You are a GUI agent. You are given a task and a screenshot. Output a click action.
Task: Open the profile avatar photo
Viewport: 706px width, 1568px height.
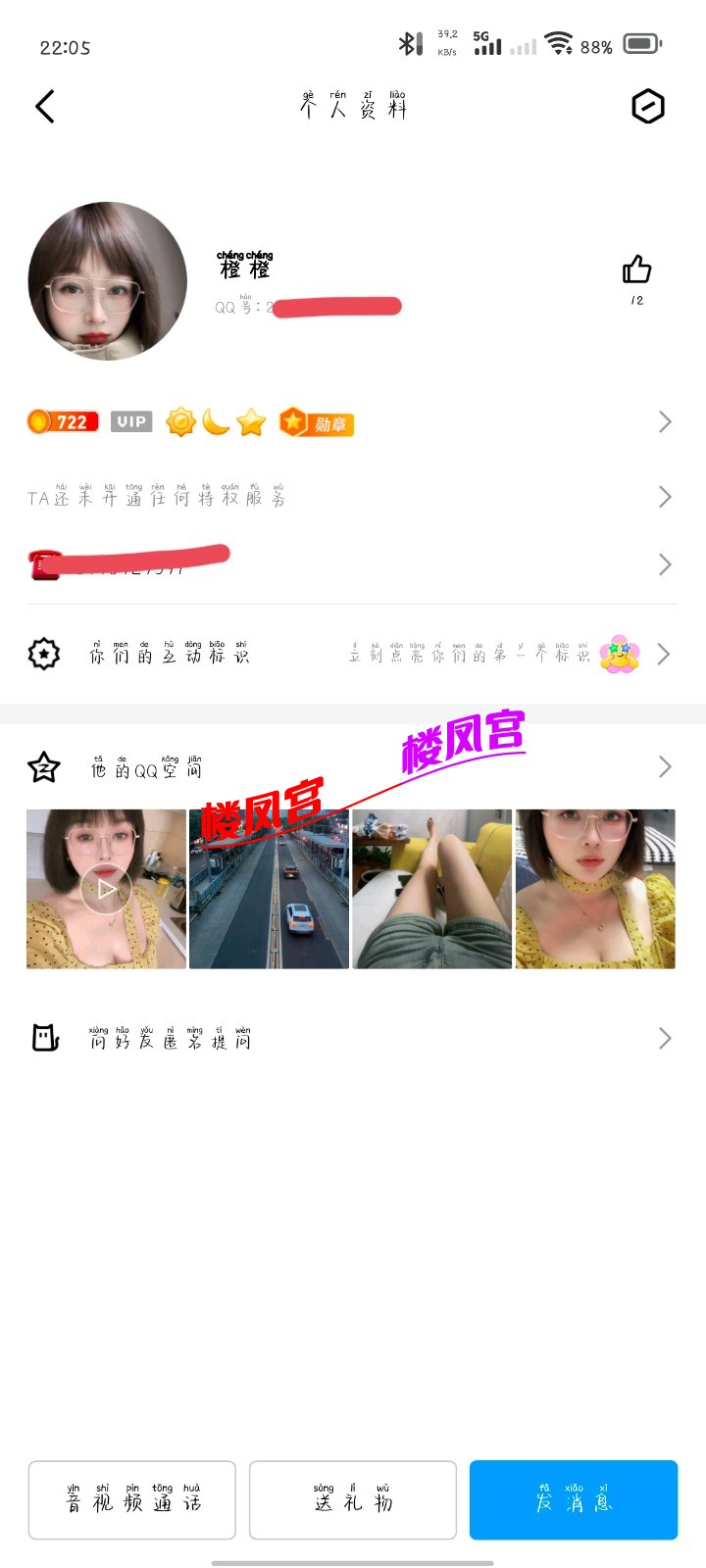coord(108,281)
